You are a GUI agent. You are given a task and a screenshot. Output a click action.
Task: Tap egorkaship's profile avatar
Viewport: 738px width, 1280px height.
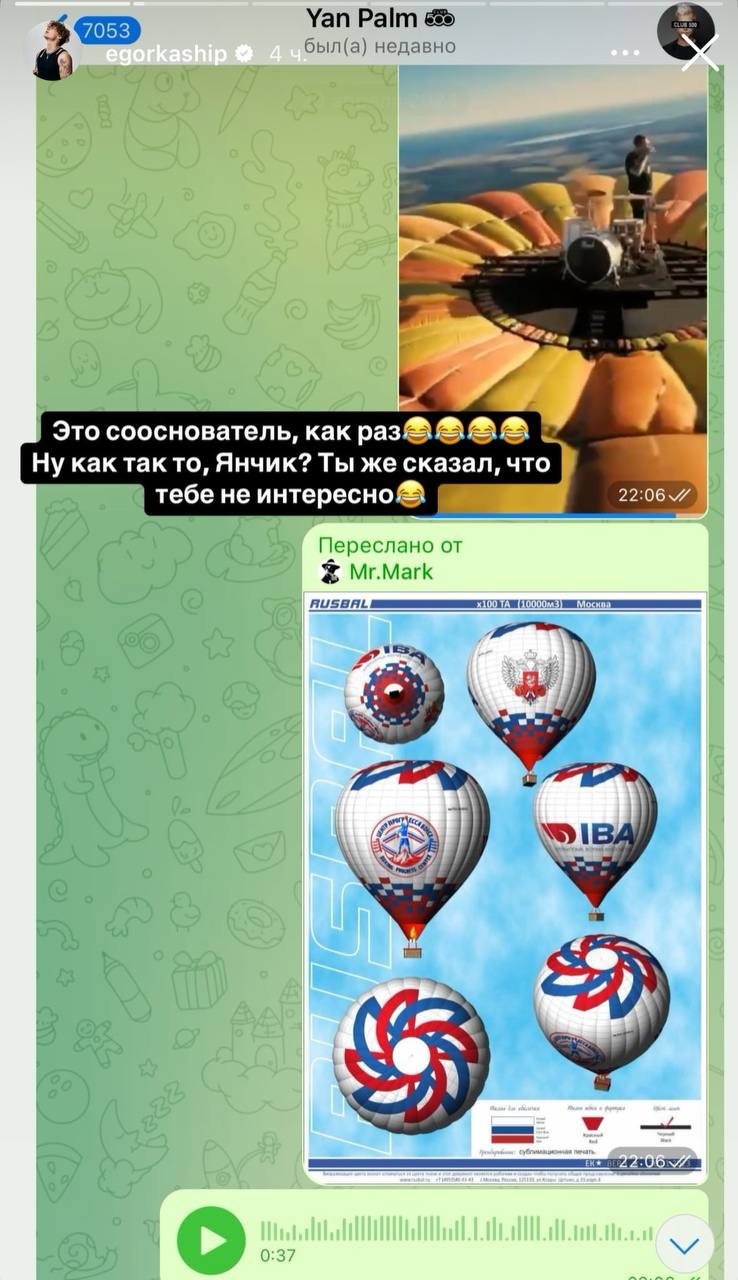[50, 50]
